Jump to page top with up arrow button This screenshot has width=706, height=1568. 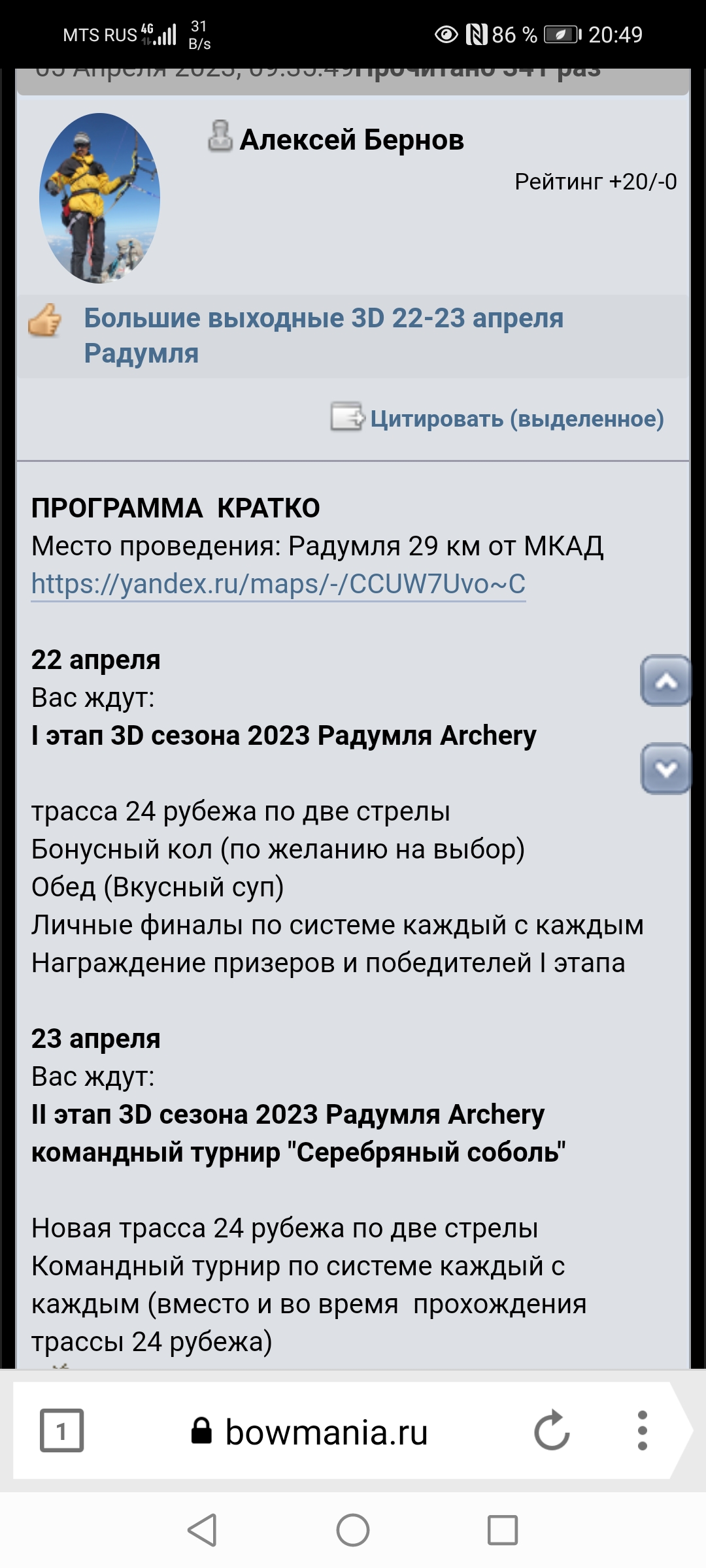point(665,681)
